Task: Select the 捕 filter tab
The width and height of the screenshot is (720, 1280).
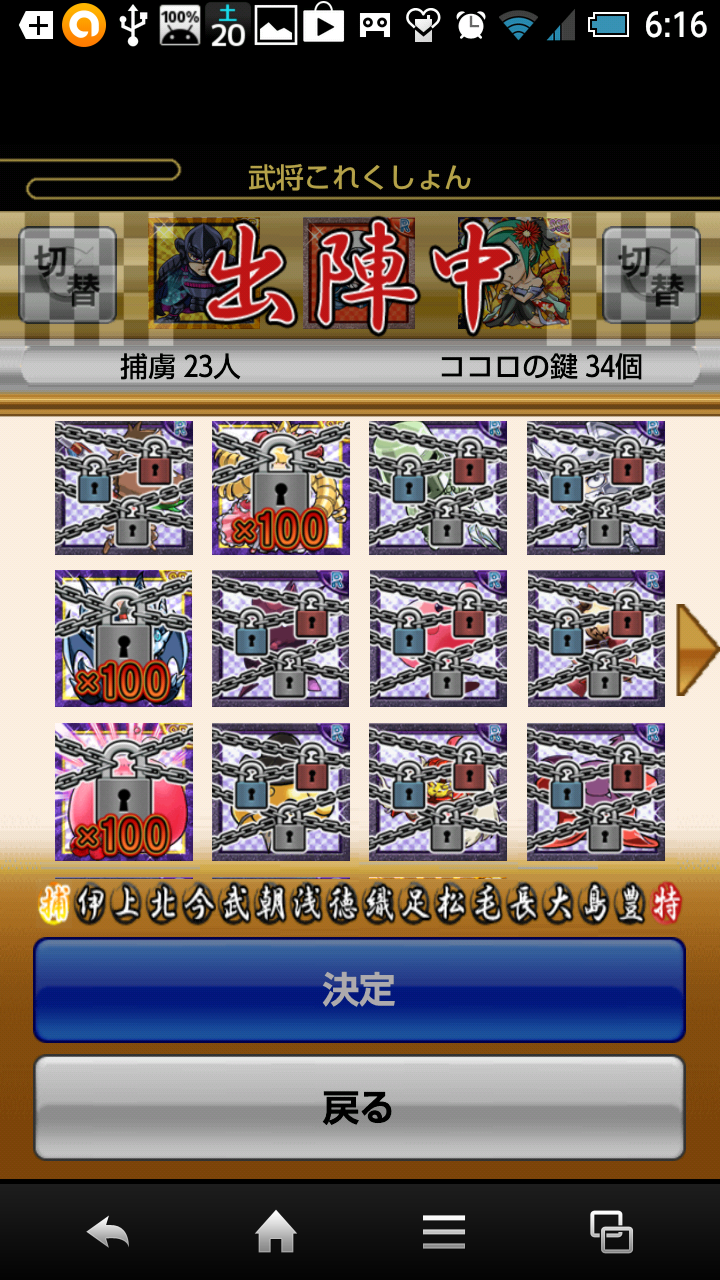Action: 54,905
